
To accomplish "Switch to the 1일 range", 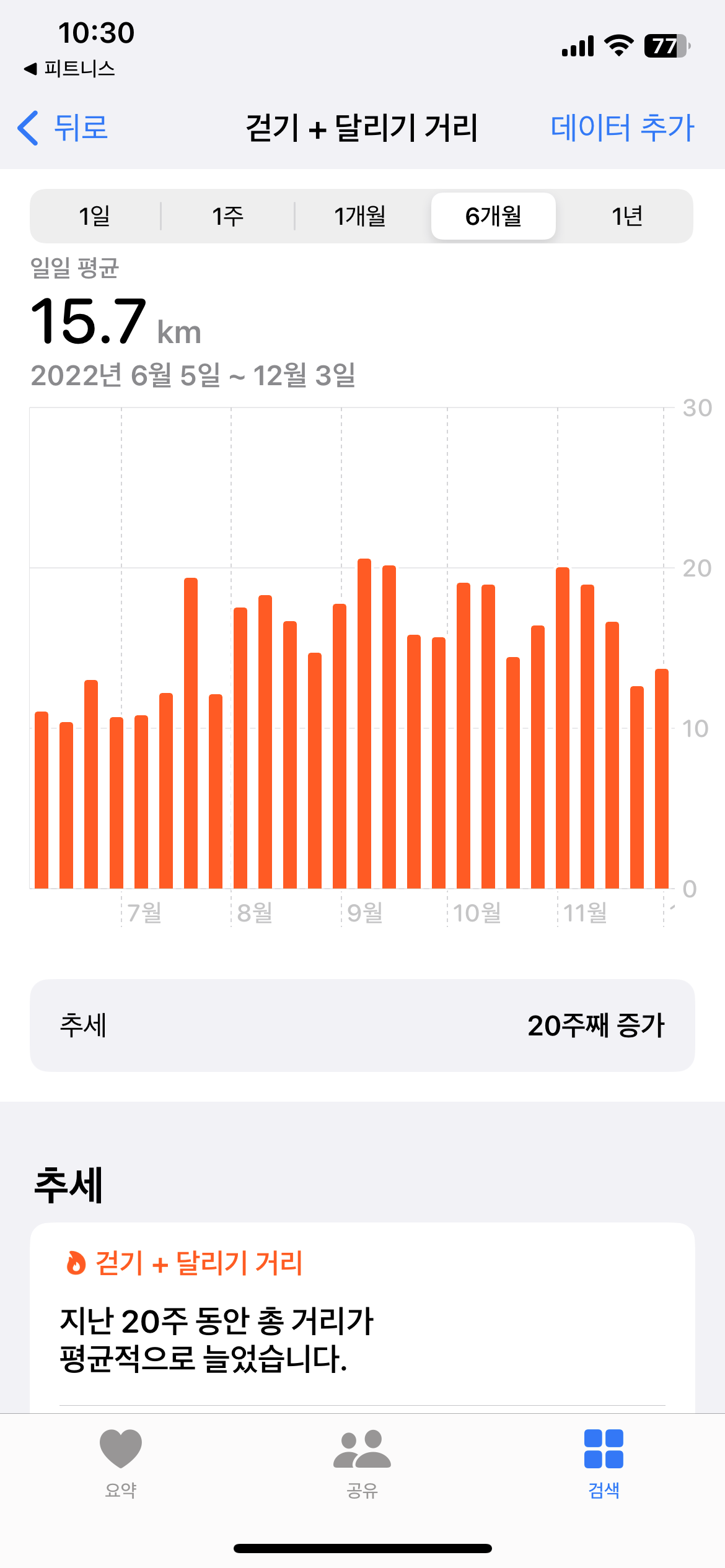I will pyautogui.click(x=95, y=216).
